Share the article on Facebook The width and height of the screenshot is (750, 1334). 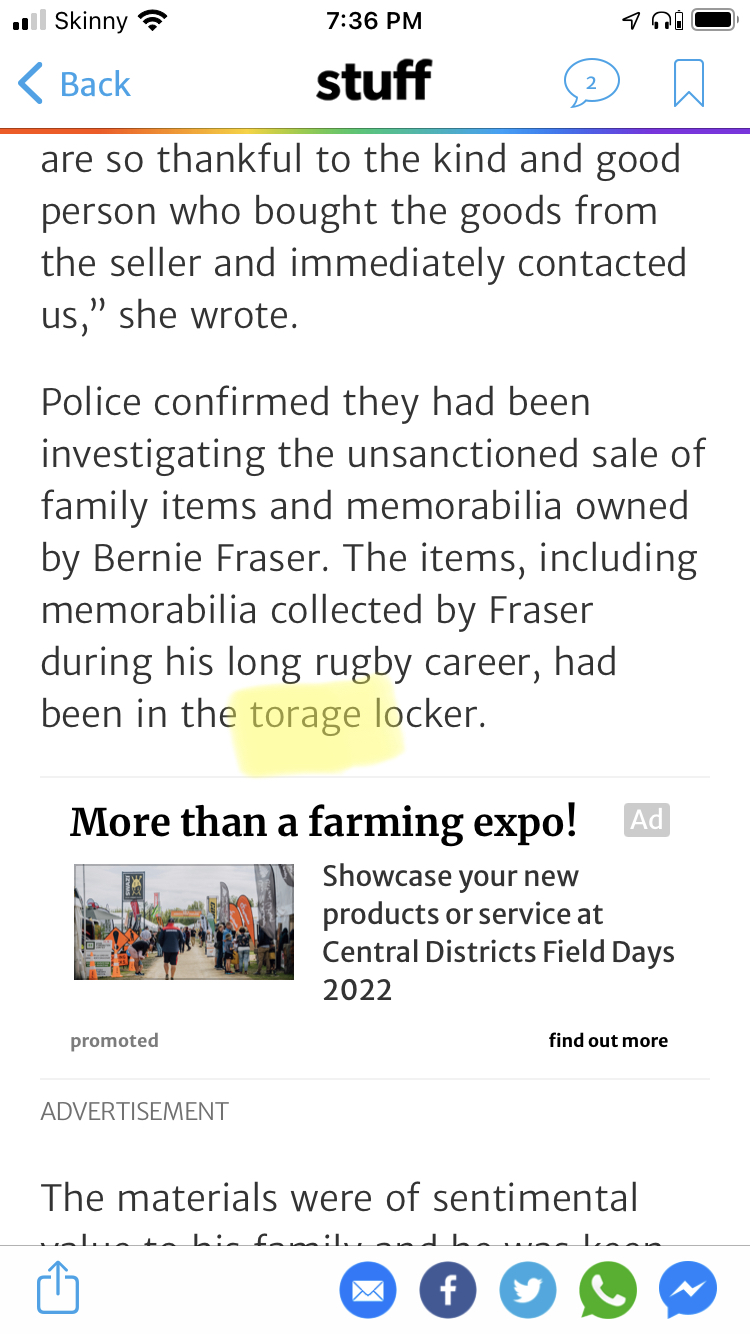[448, 1291]
